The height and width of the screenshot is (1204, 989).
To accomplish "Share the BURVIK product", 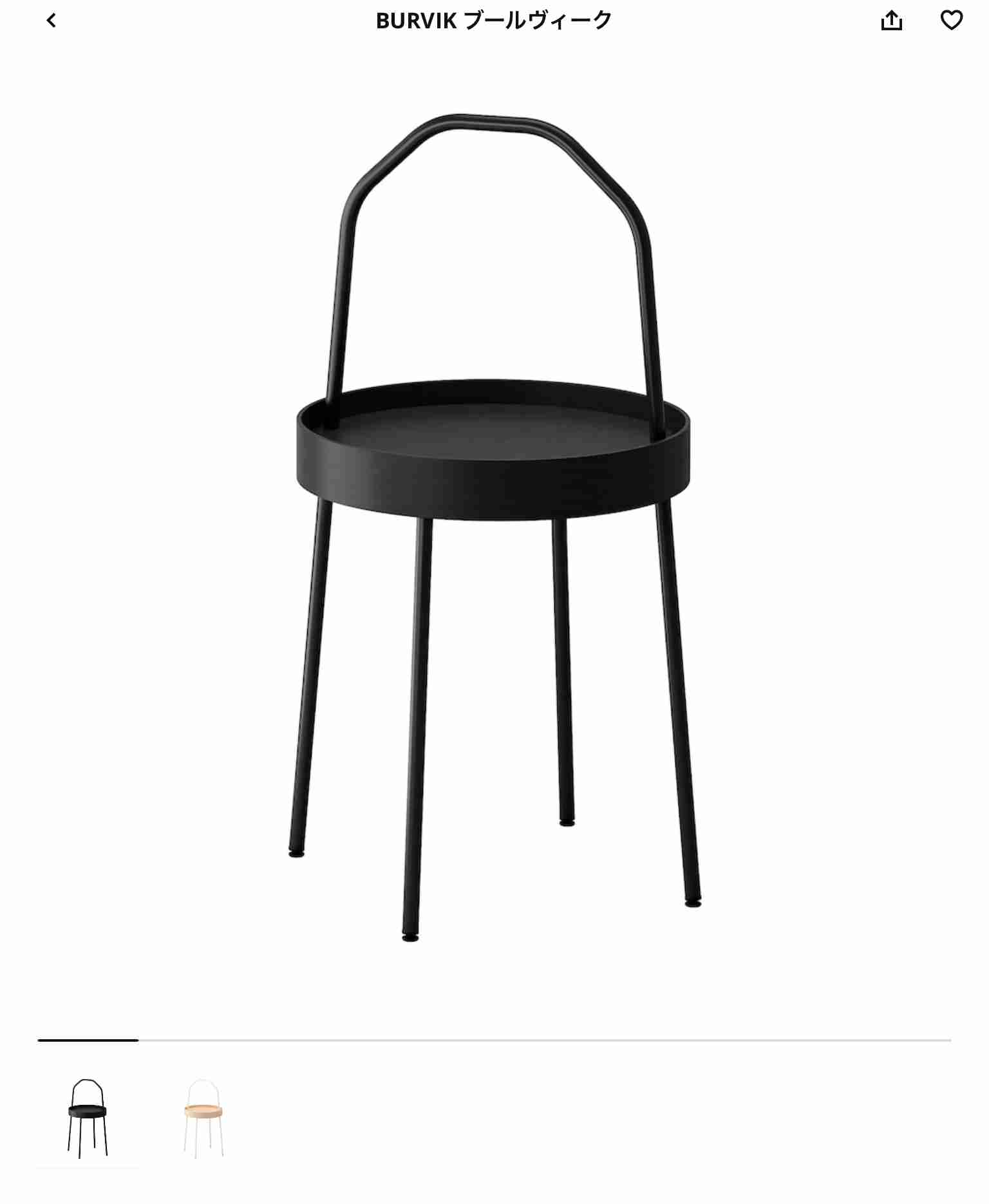I will click(x=891, y=21).
